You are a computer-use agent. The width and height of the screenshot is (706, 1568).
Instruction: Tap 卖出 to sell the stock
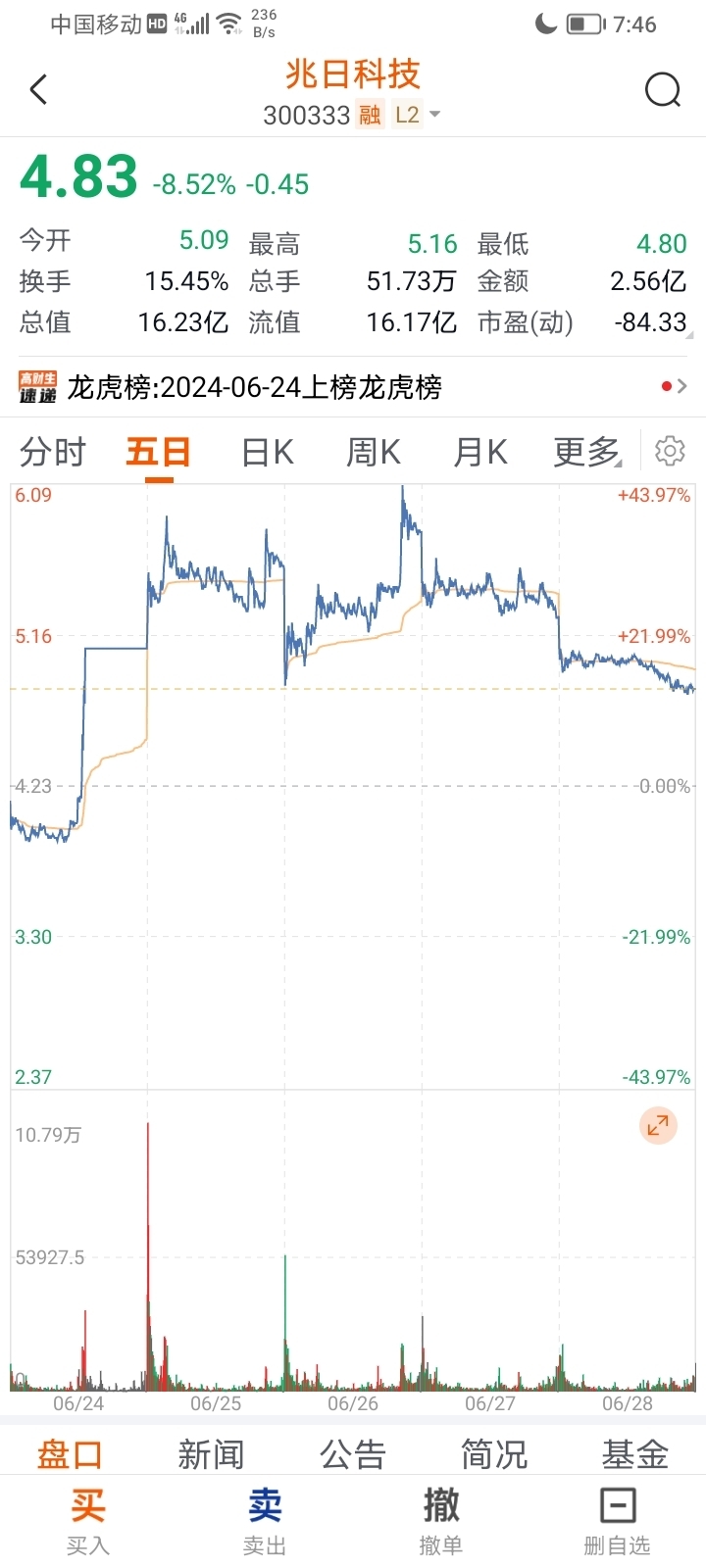[x=265, y=1521]
